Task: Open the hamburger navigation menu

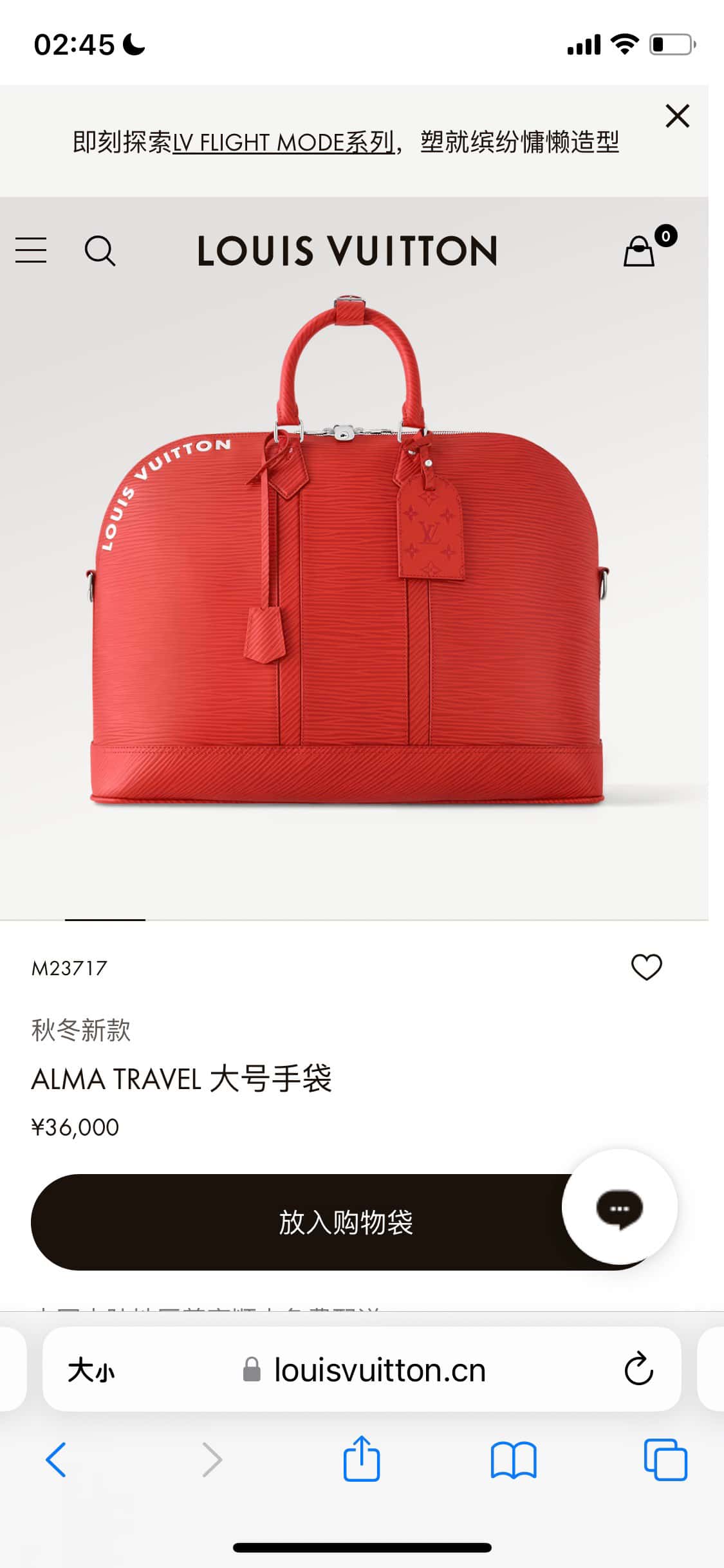Action: click(x=31, y=250)
